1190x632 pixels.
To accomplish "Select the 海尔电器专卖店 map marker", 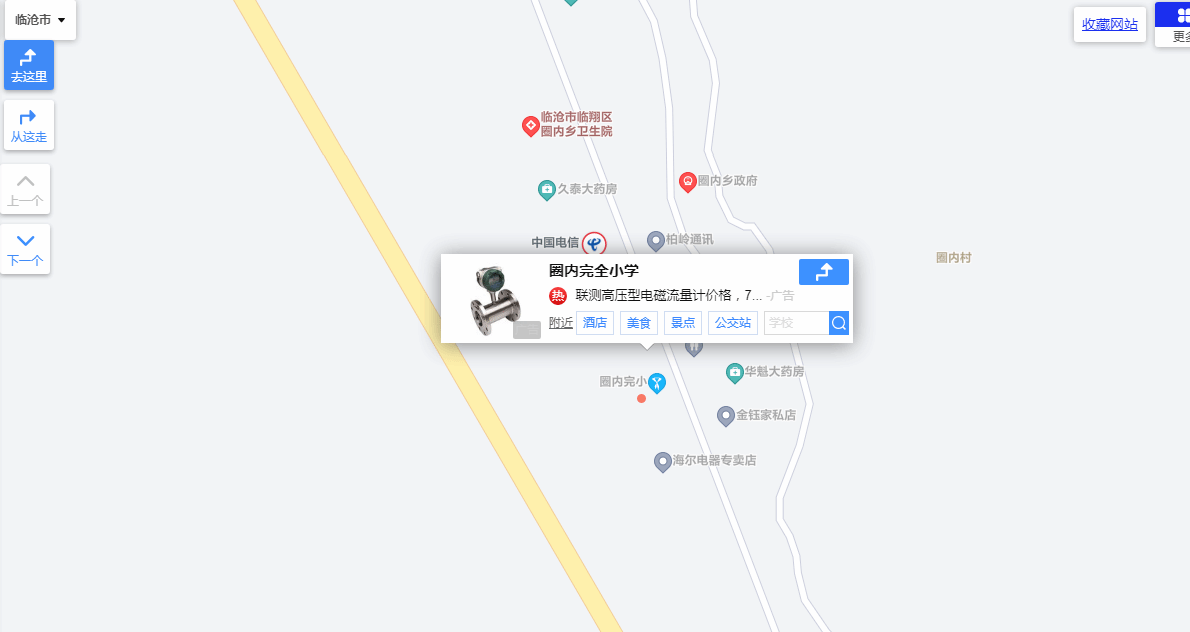I will tap(662, 462).
